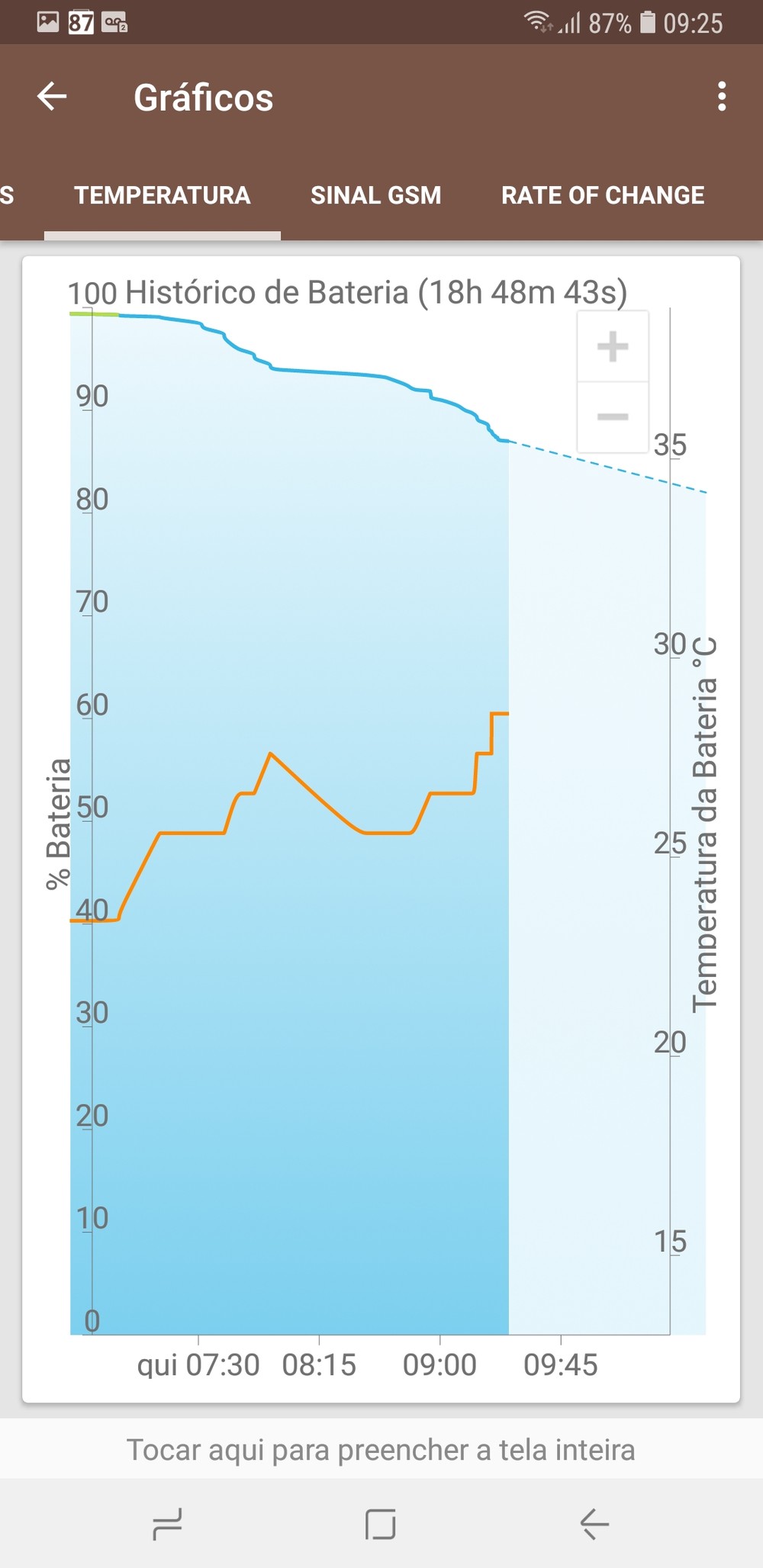Screen dimensions: 763x1568
Task: Go back using the app bar arrow
Action: click(x=52, y=97)
